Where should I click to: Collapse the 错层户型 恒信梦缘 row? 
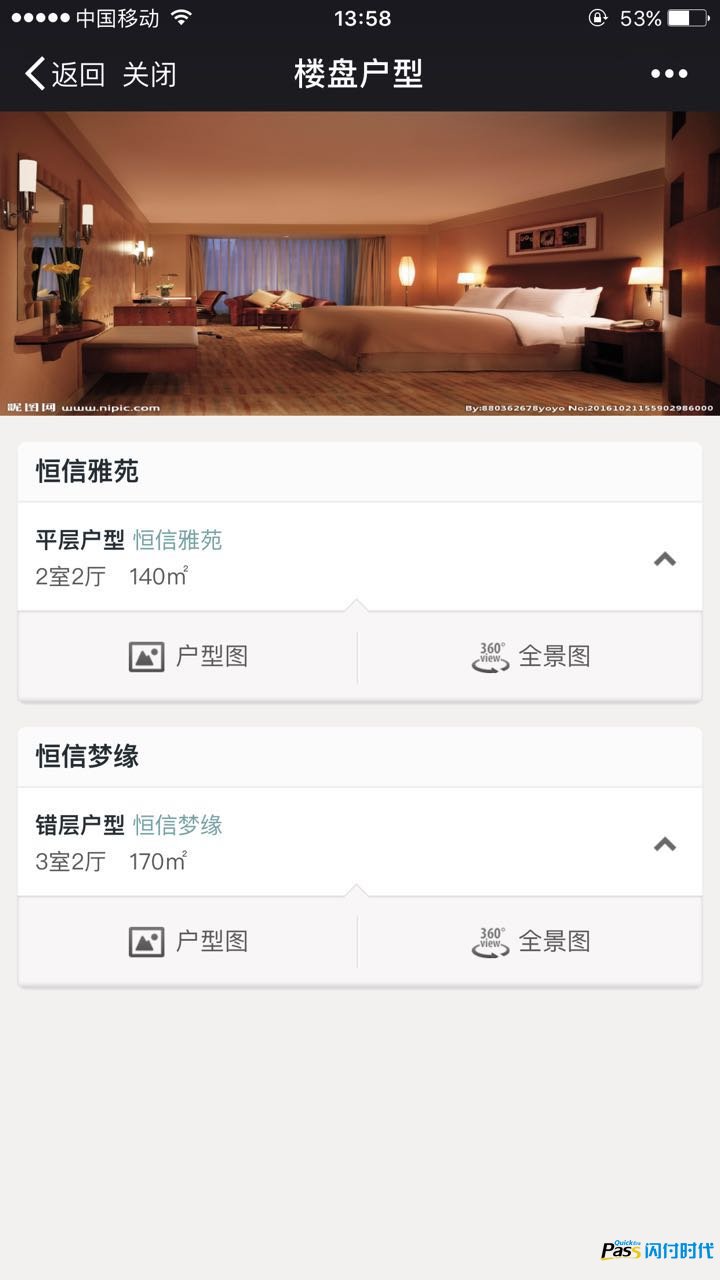coord(664,844)
